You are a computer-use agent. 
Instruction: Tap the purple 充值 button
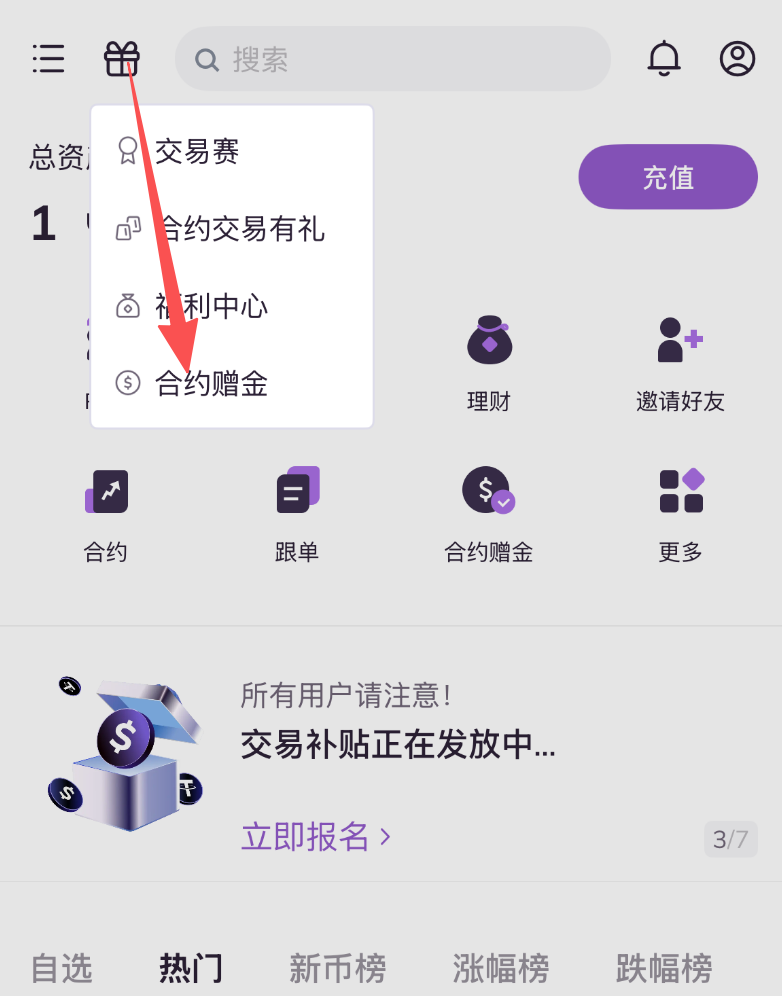tap(667, 177)
